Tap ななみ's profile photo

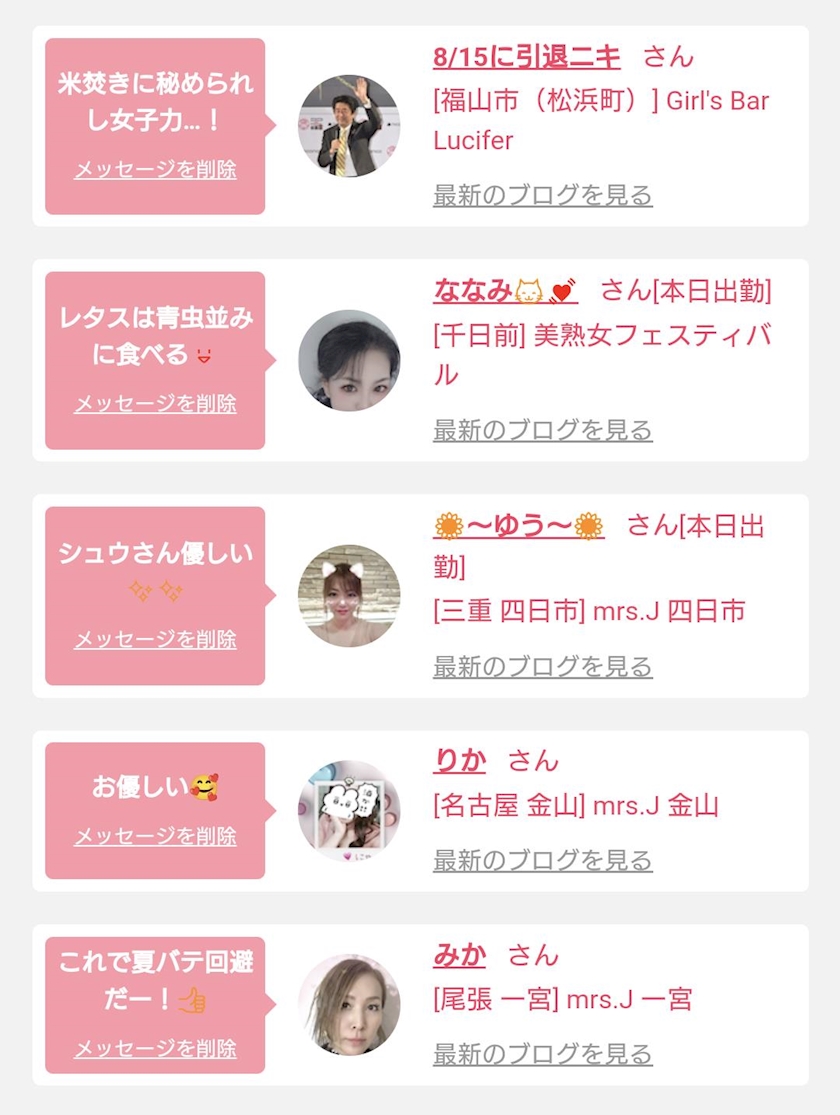coord(349,361)
